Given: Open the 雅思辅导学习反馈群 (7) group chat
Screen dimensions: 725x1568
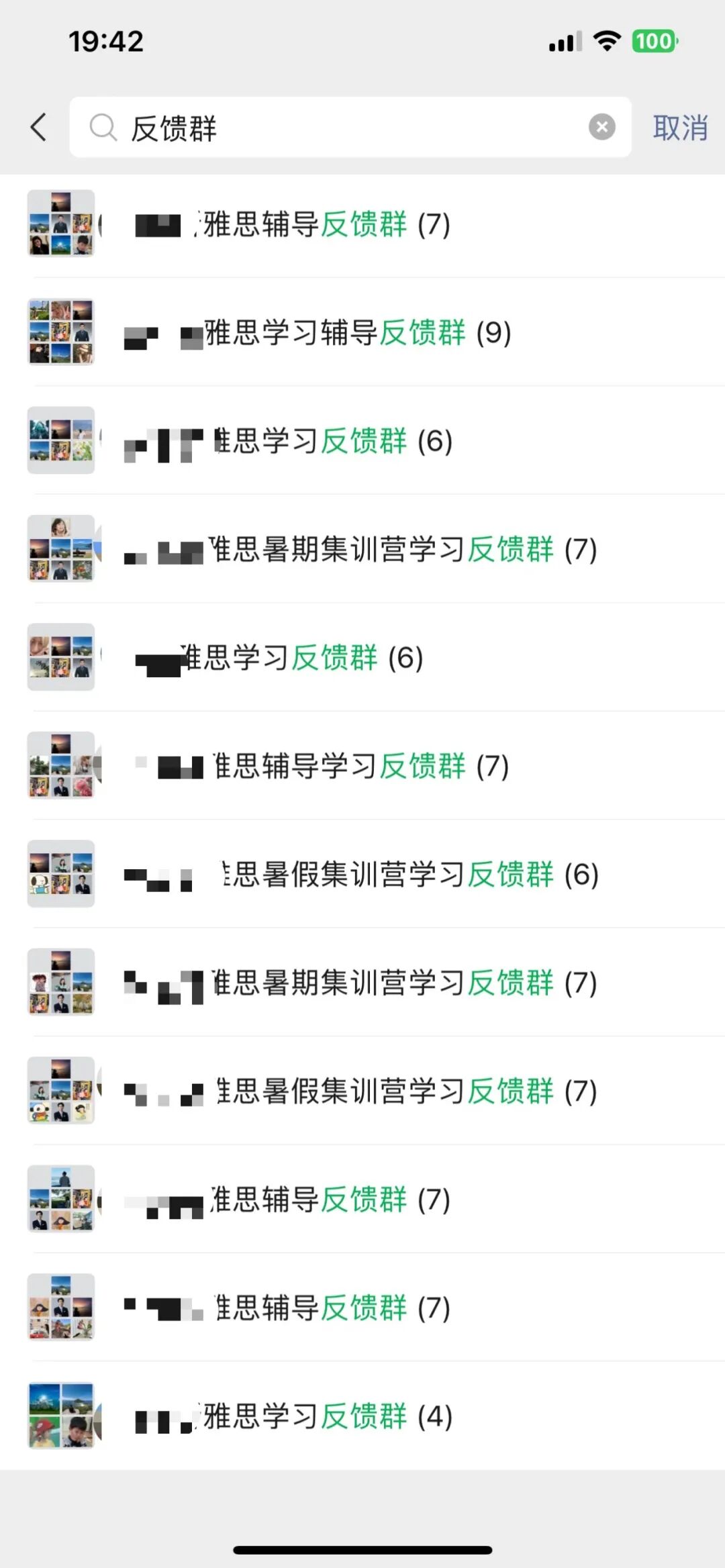Looking at the screenshot, I should point(362,766).
